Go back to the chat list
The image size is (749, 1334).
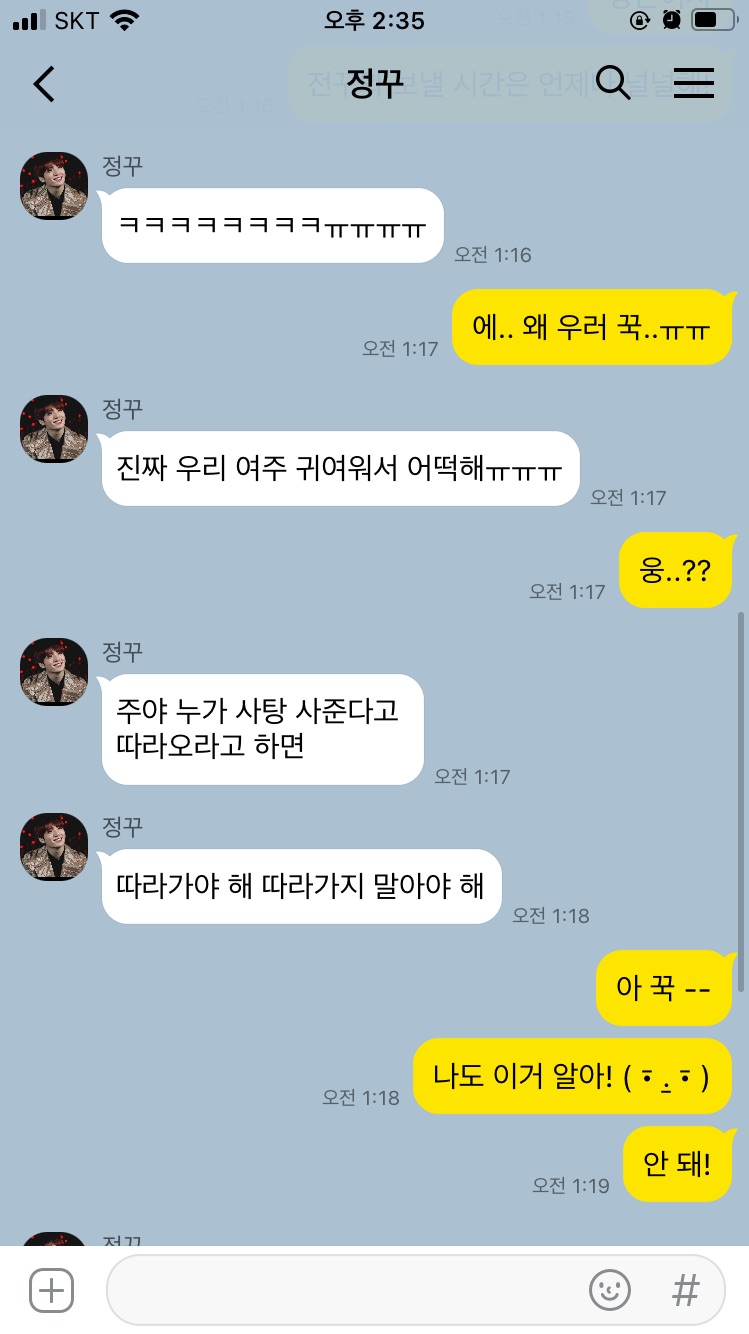point(44,84)
